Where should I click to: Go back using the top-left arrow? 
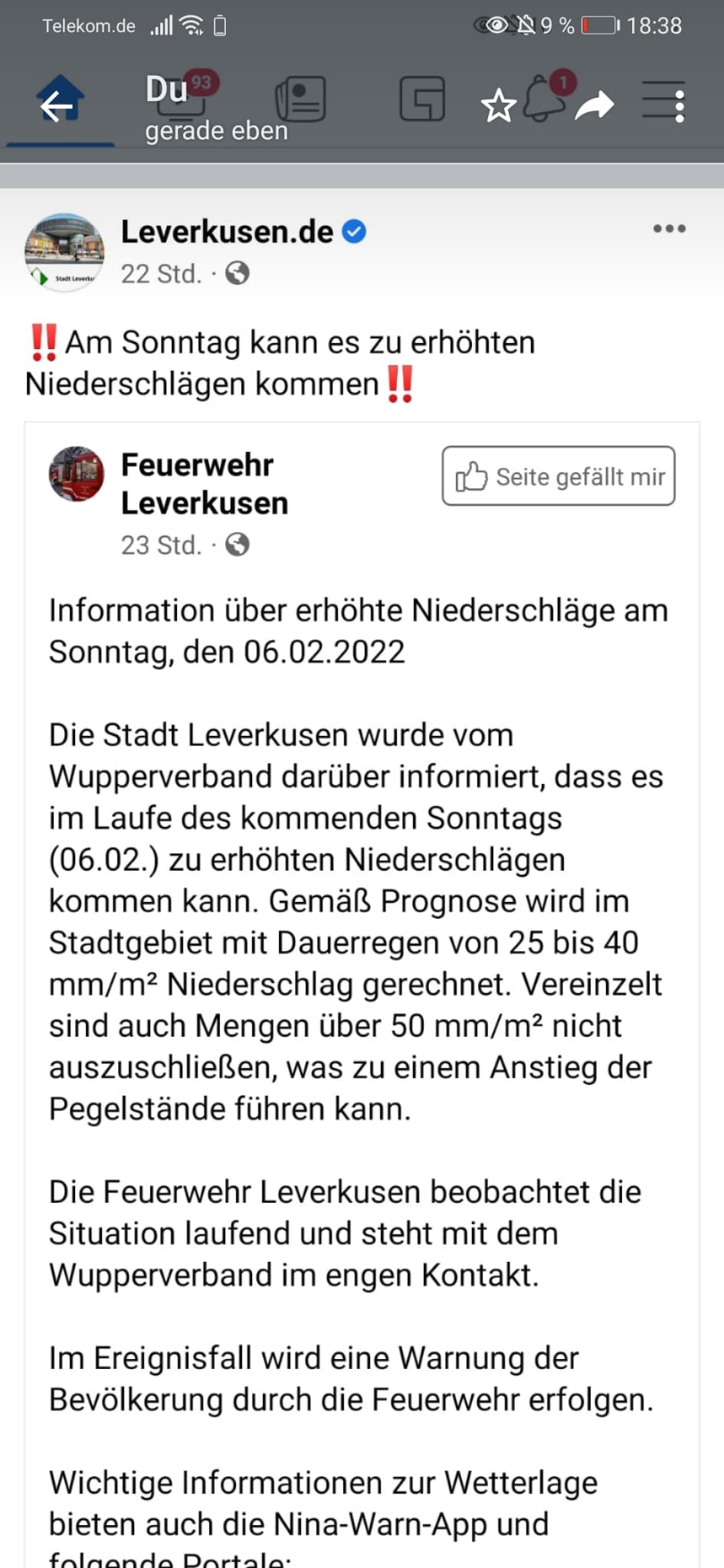click(58, 104)
